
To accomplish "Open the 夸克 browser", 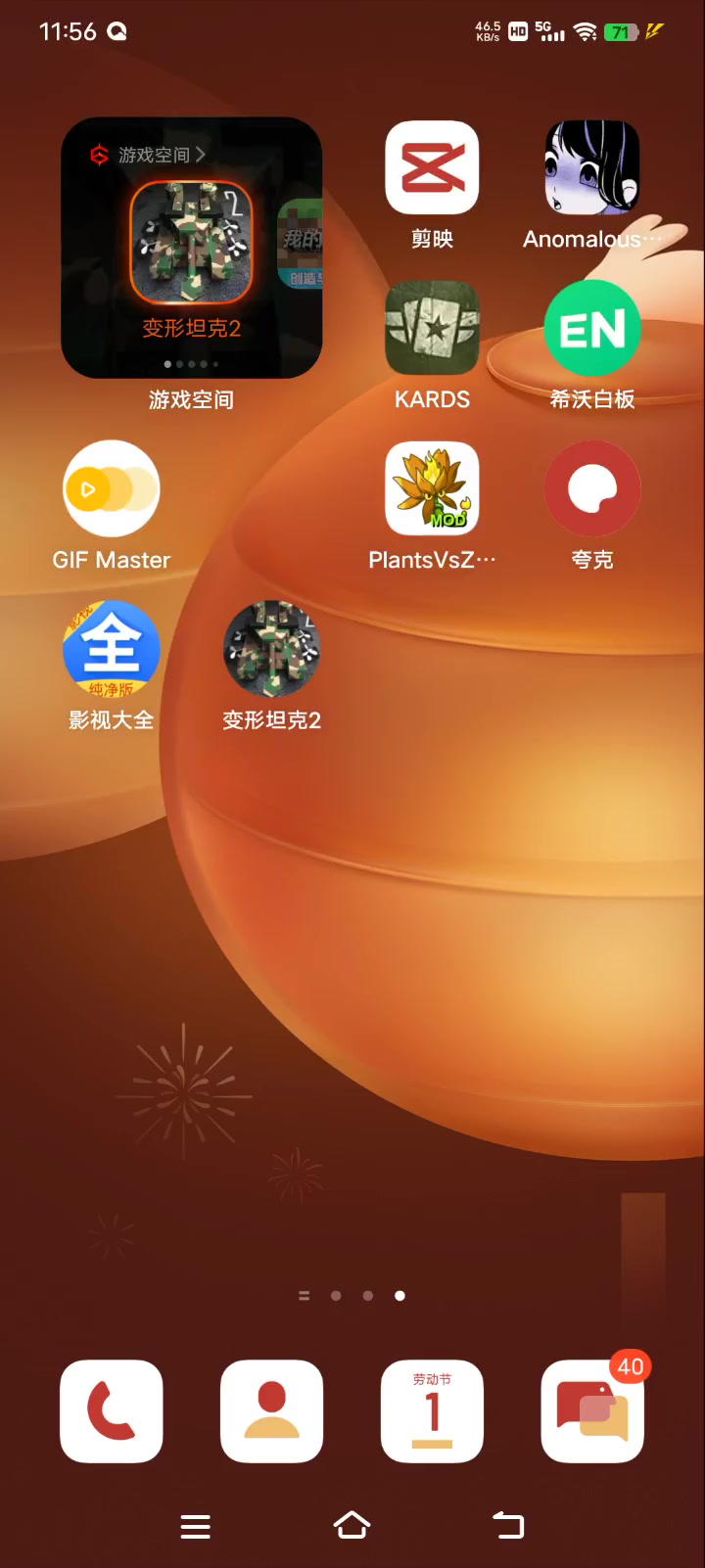I will click(592, 488).
